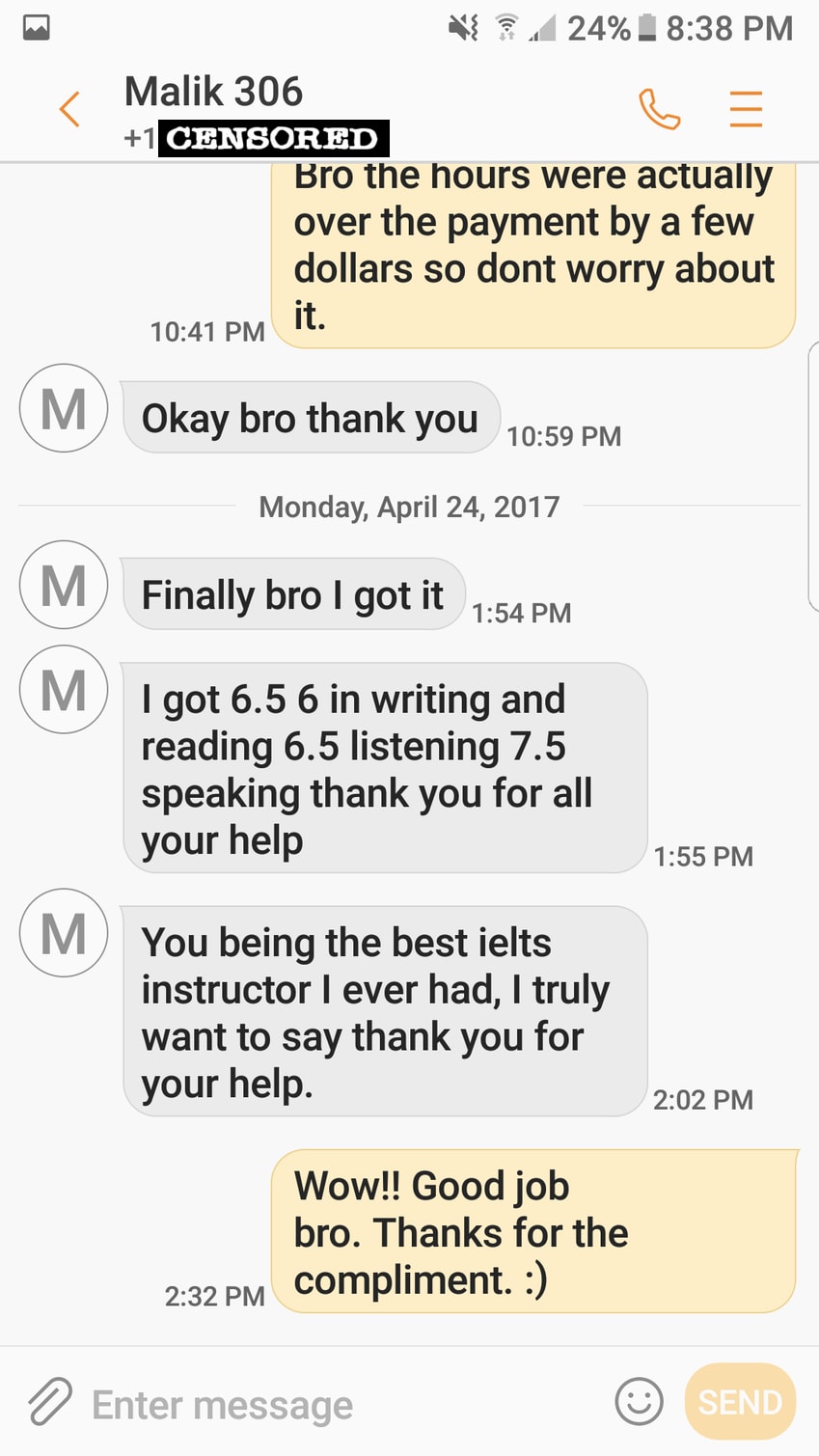The width and height of the screenshot is (819, 1456).
Task: Open the hamburger options menu
Action: tap(746, 109)
